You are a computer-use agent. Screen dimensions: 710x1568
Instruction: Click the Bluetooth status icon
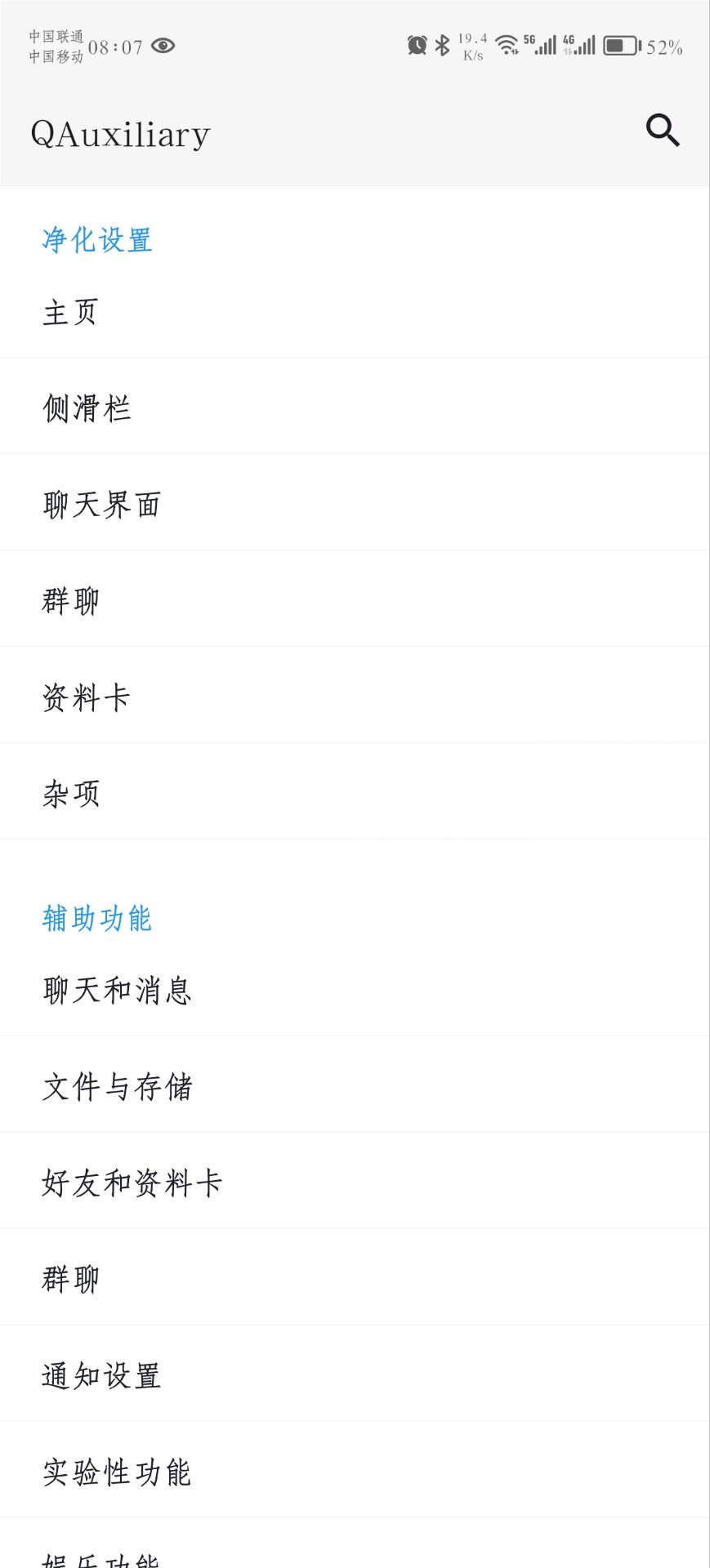point(443,46)
